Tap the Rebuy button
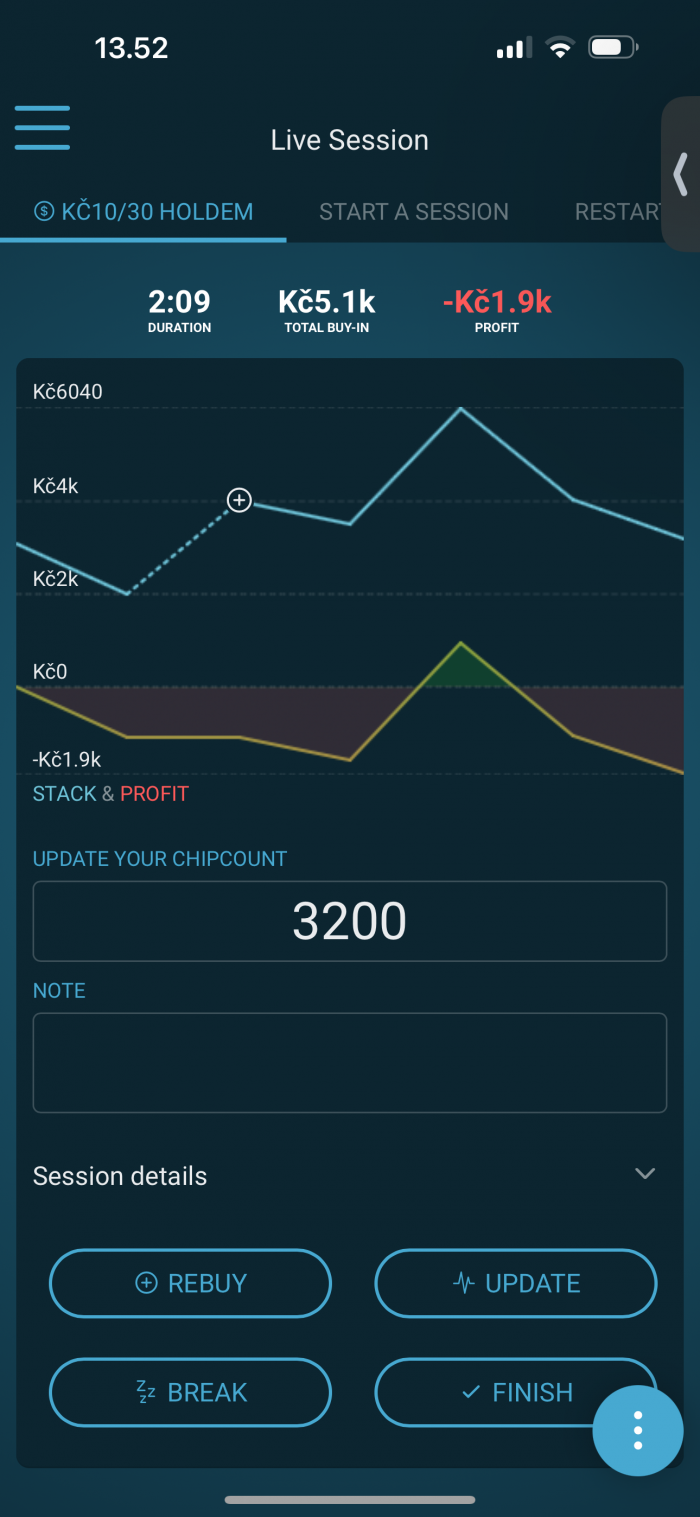The width and height of the screenshot is (700, 1517). click(190, 1283)
